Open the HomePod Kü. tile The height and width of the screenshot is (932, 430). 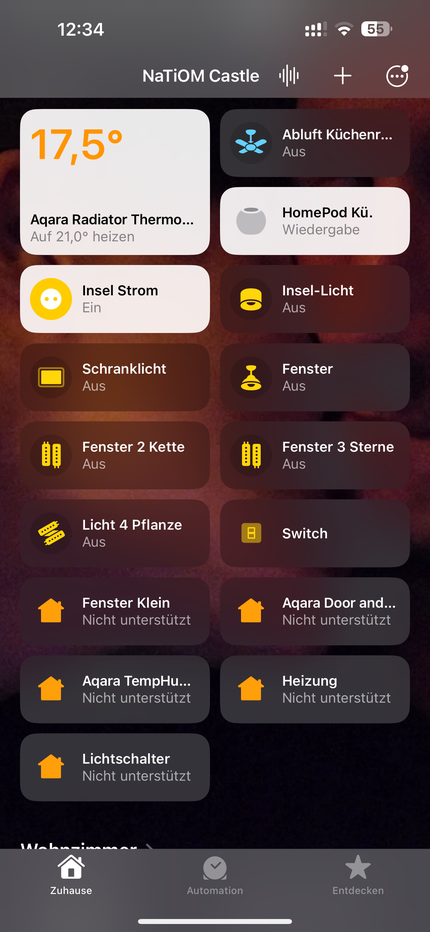pos(315,221)
